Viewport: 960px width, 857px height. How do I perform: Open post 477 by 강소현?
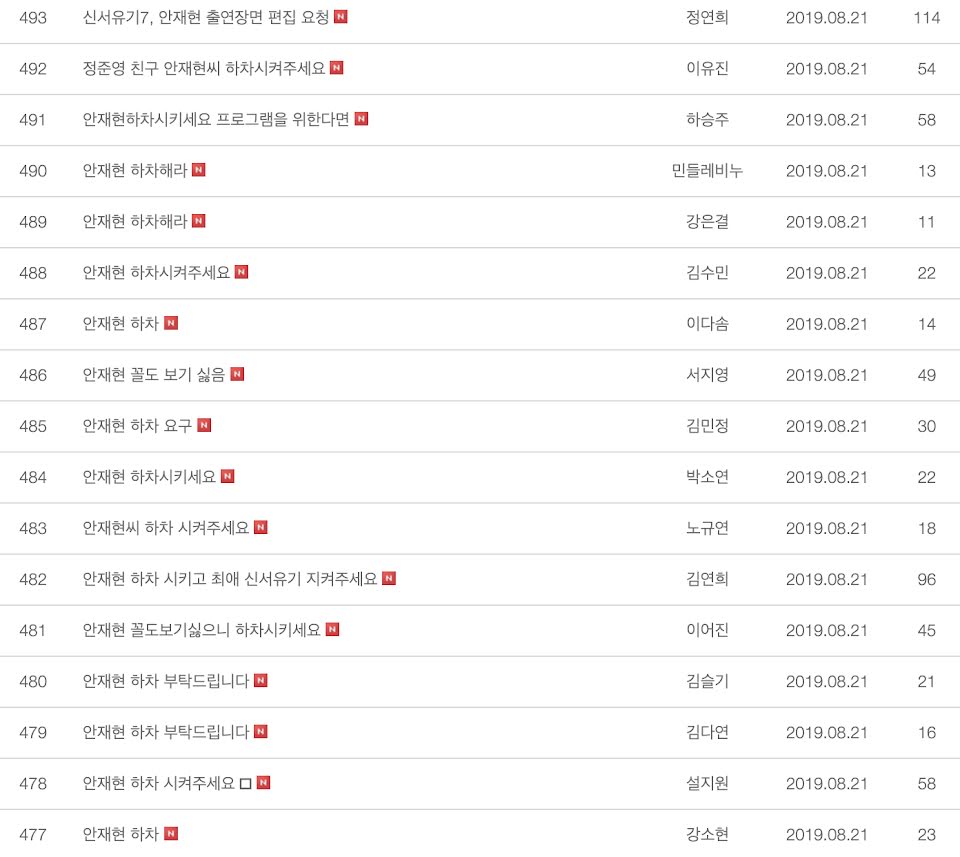[x=121, y=834]
